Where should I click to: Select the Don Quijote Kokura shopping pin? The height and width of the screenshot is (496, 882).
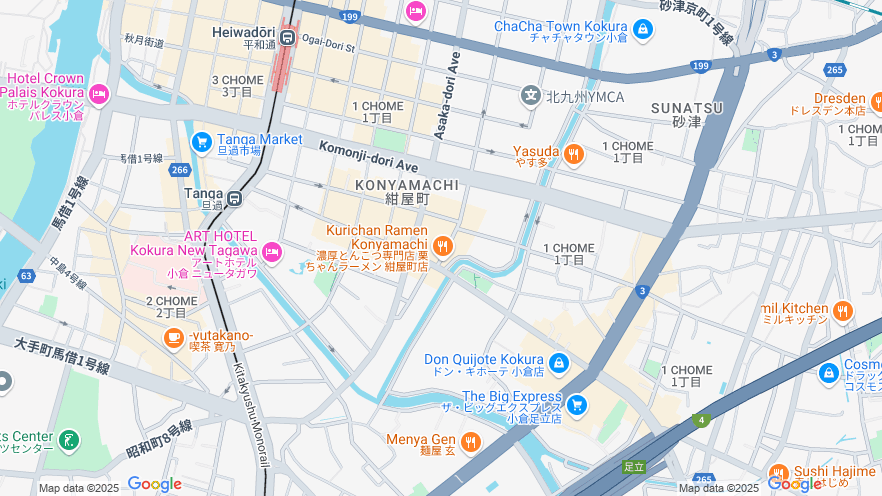(559, 362)
